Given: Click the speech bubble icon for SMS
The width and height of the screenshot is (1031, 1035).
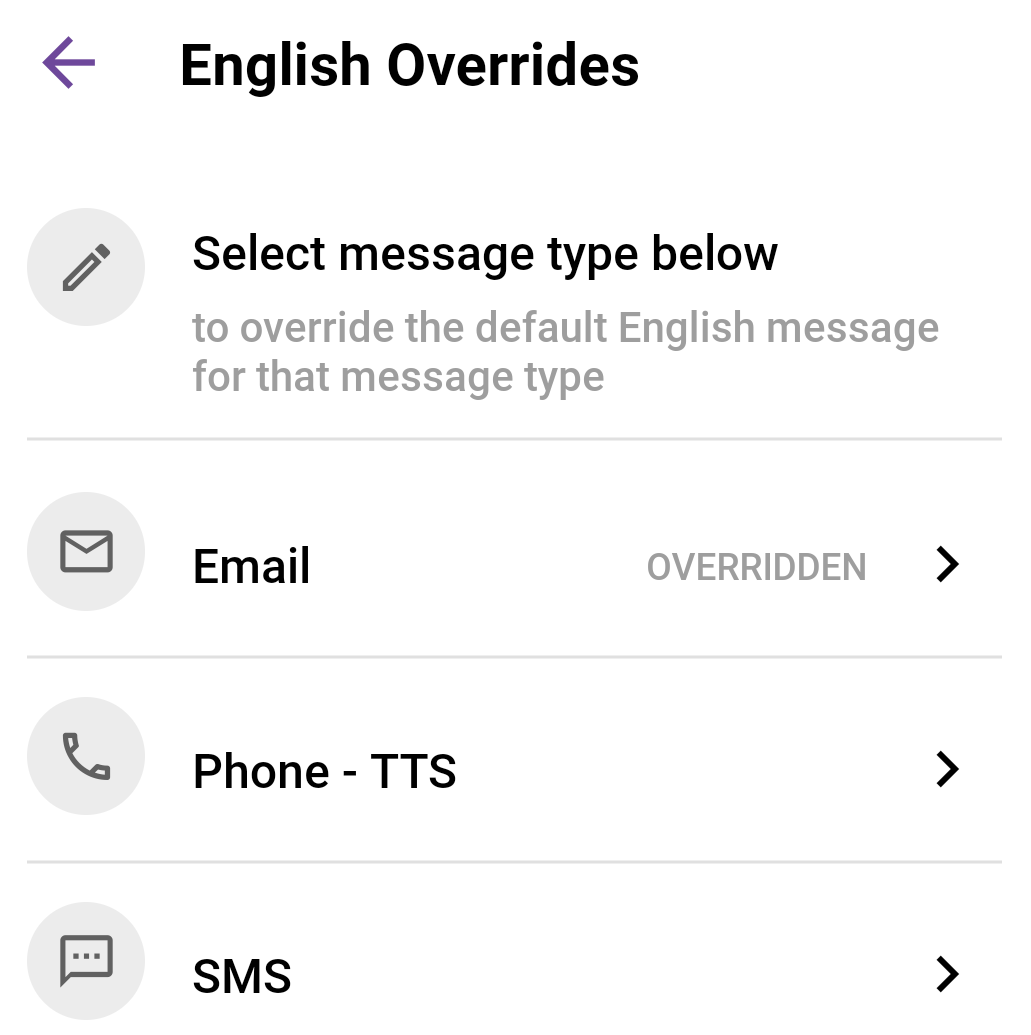Looking at the screenshot, I should (86, 960).
